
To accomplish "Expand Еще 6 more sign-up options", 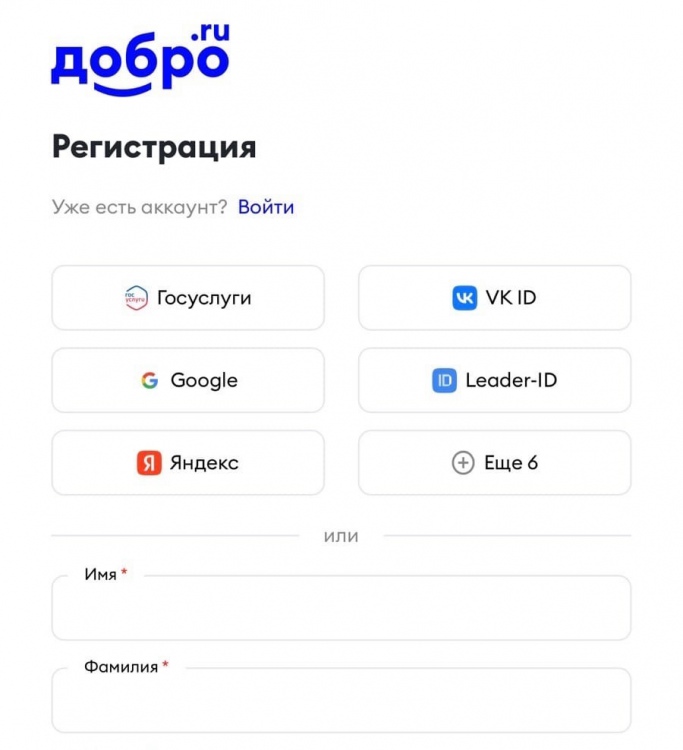I will point(494,463).
